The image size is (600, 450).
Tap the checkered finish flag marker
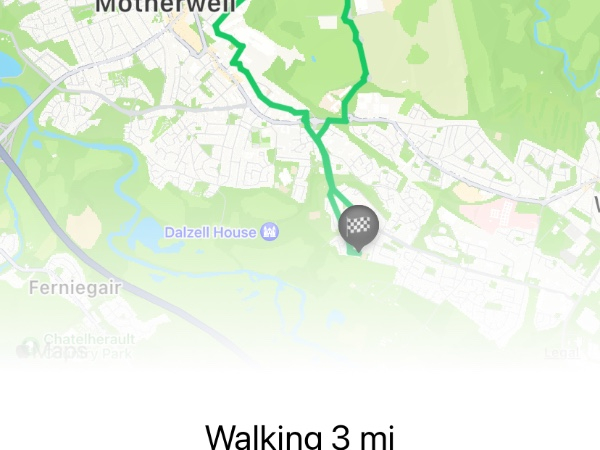tap(358, 227)
